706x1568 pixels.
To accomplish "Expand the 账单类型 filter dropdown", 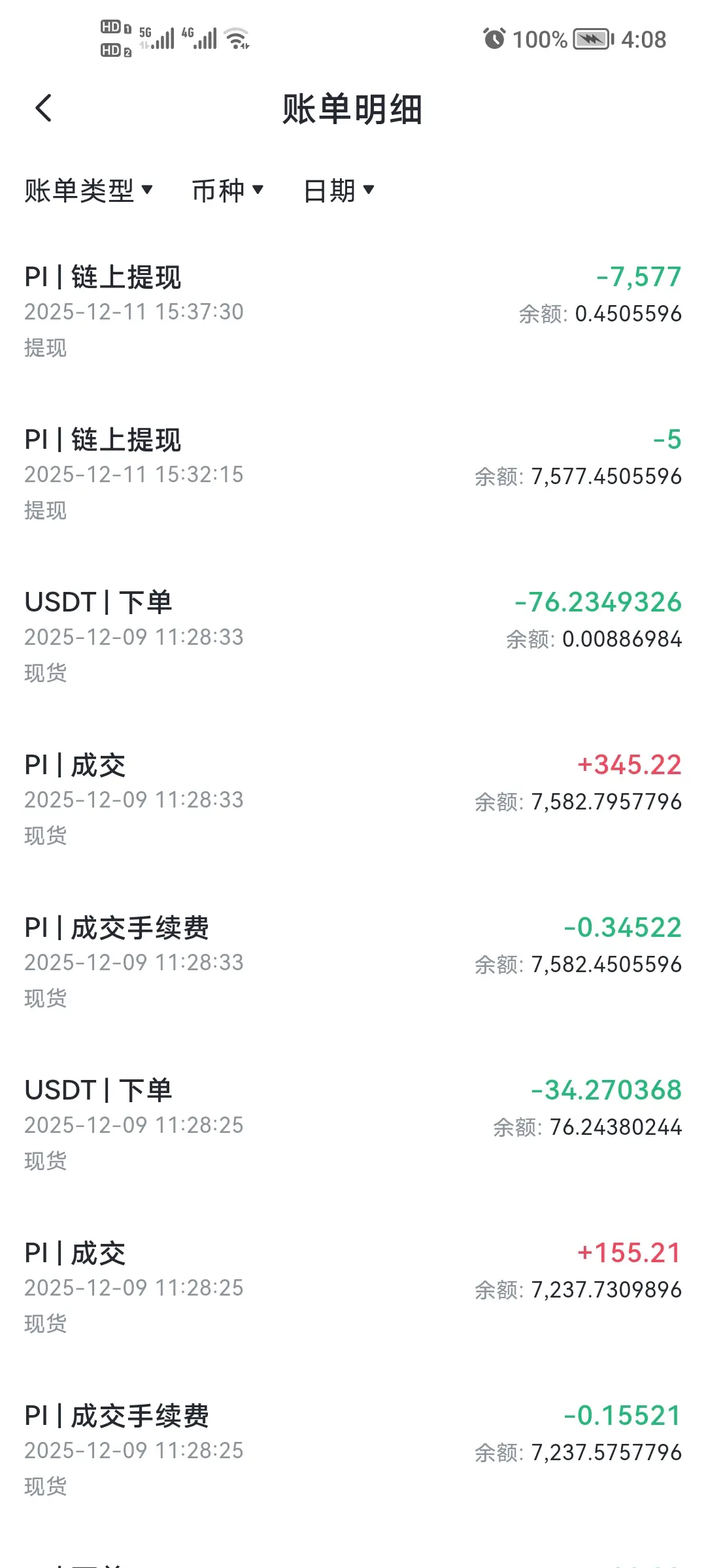I will click(x=88, y=191).
